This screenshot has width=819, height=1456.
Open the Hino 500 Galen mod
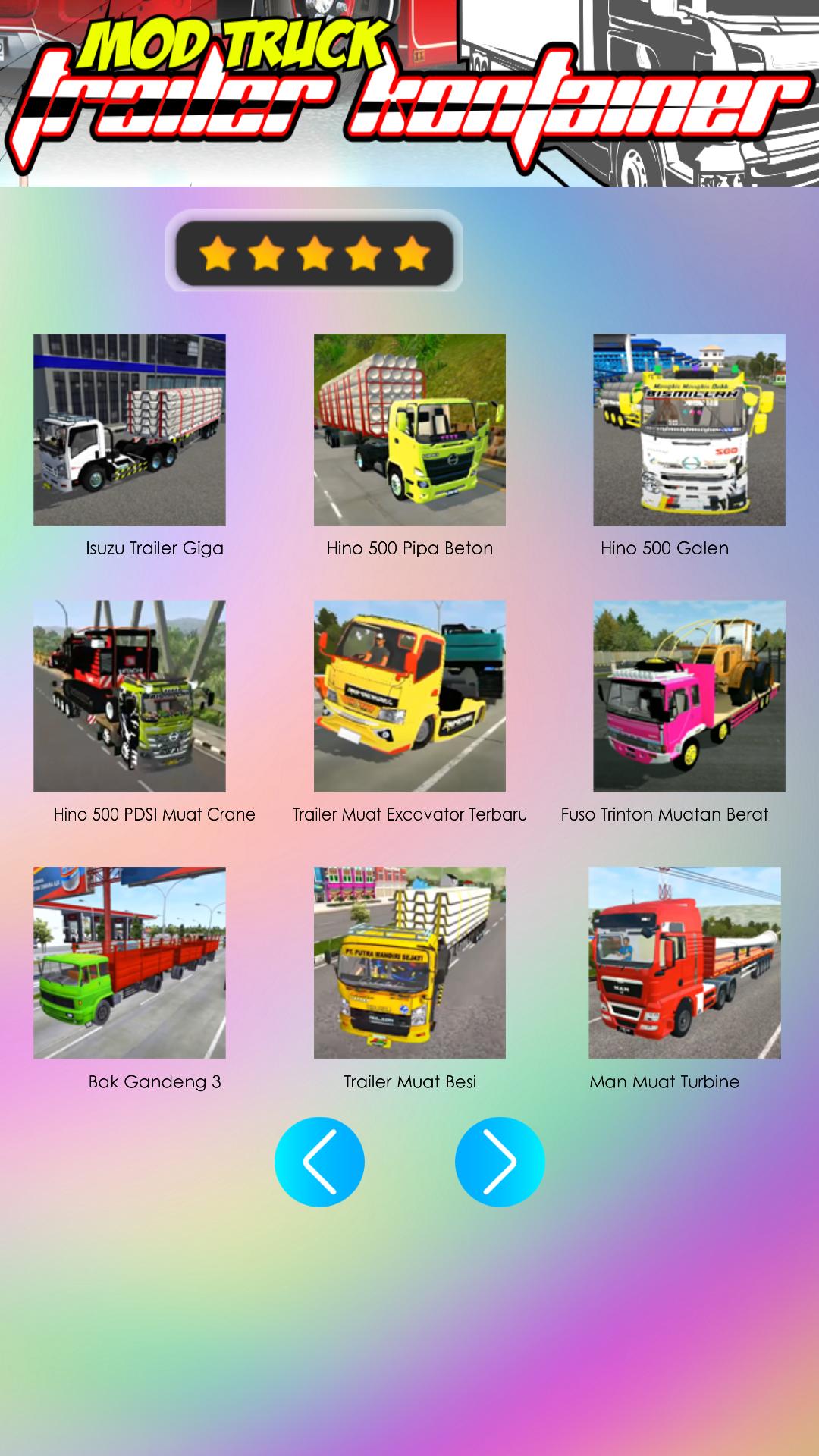[689, 429]
